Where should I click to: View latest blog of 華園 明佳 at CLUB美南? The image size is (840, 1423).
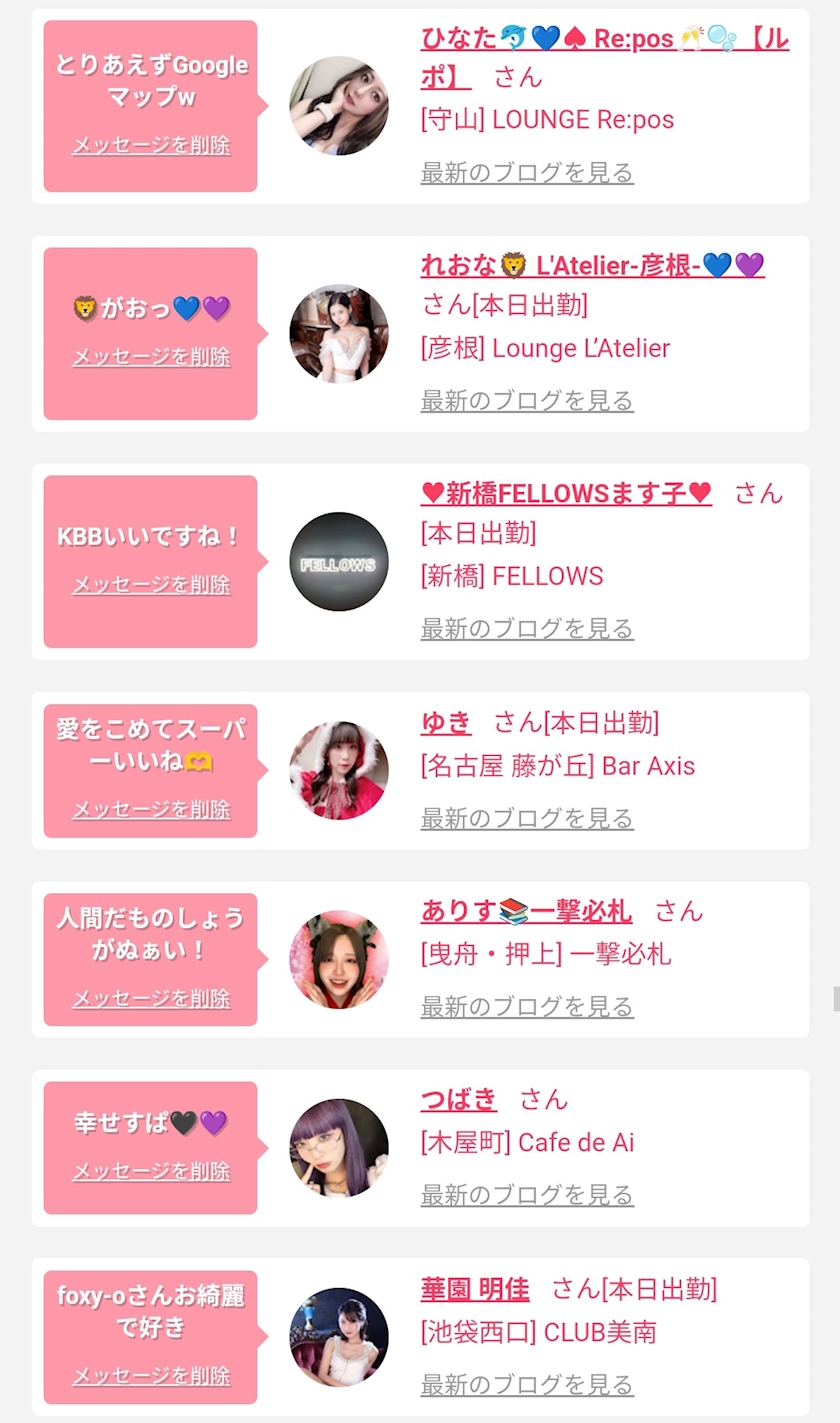527,1384
